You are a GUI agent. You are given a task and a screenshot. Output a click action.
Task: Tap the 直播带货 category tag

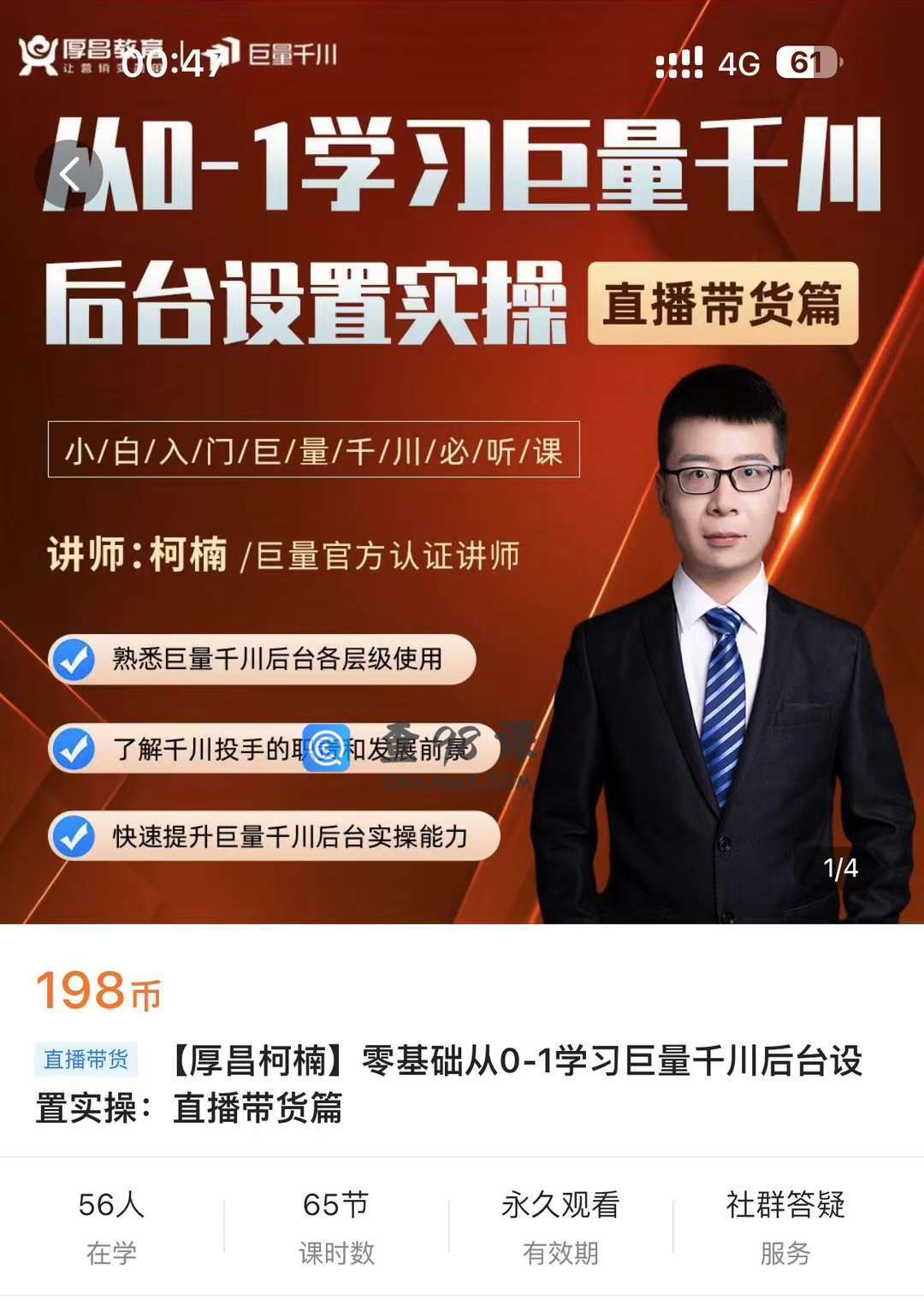(86, 1060)
